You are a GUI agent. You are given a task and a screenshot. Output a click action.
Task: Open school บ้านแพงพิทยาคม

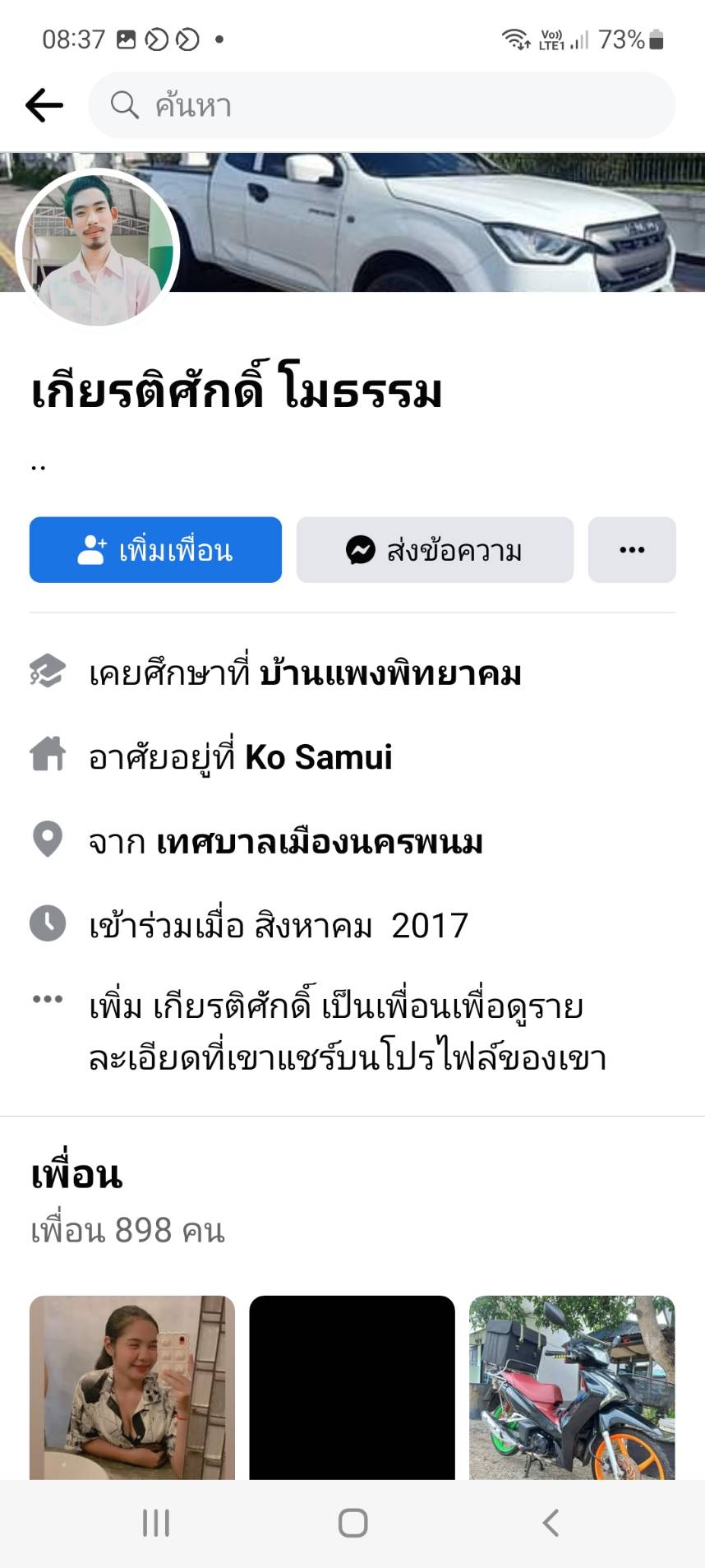(390, 673)
